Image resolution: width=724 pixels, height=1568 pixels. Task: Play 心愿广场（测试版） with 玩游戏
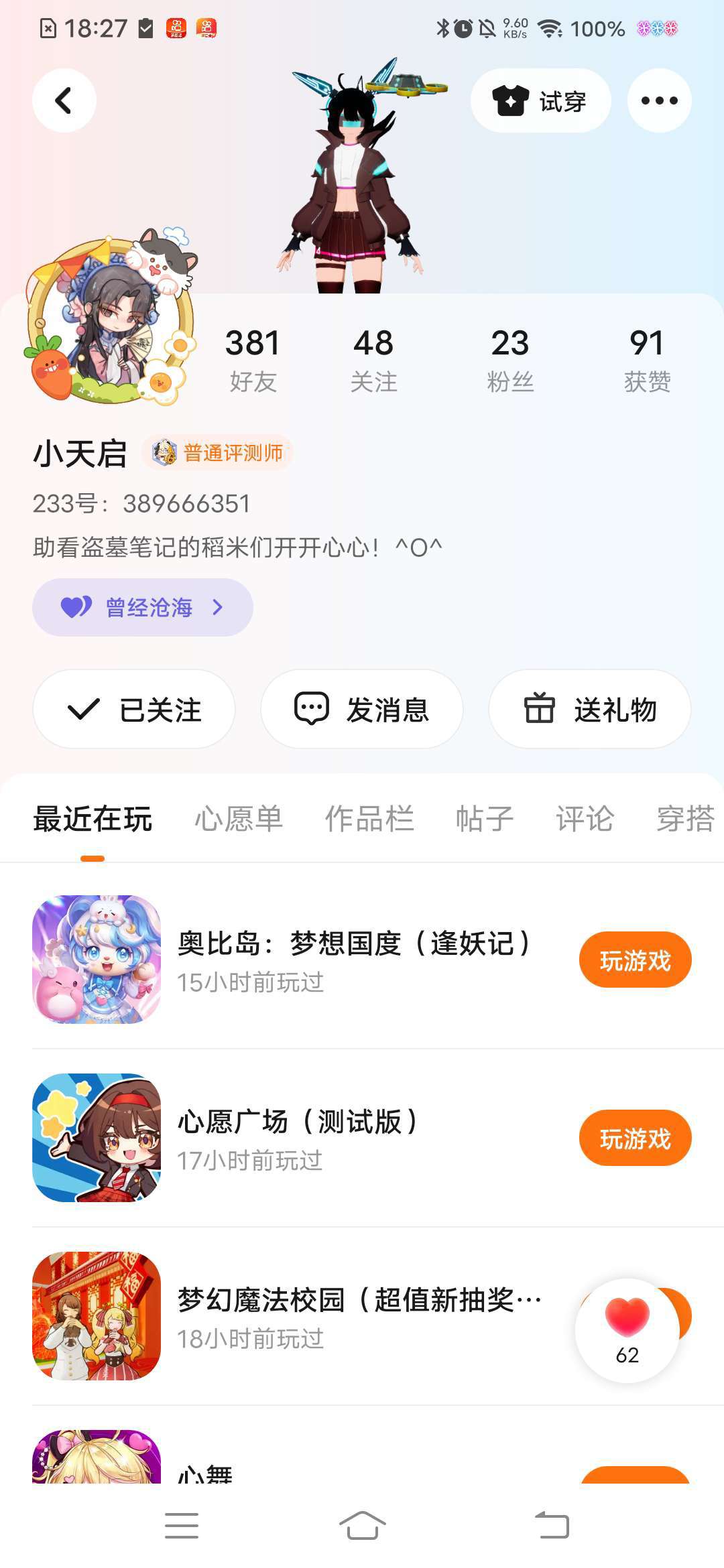635,1138
